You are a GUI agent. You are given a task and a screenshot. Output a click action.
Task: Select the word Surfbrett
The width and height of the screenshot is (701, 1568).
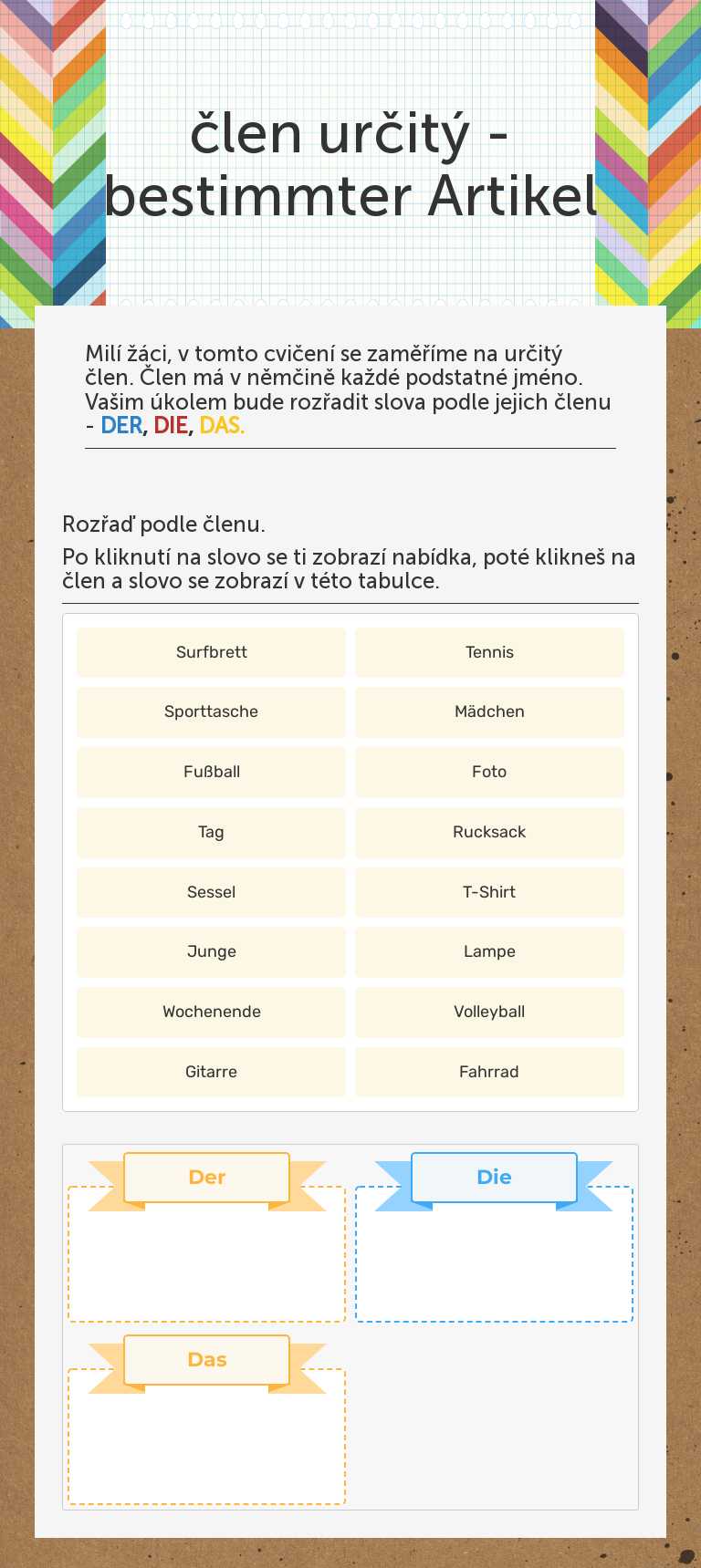pyautogui.click(x=211, y=652)
